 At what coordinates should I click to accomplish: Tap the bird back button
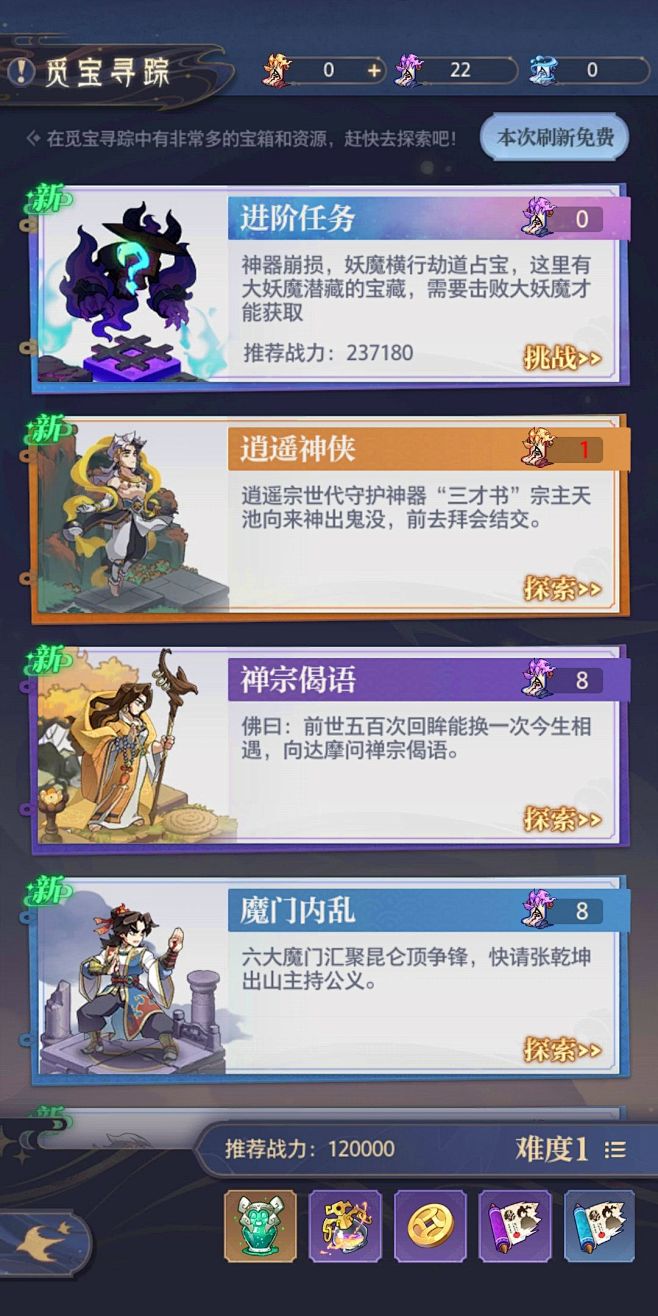point(46,1241)
